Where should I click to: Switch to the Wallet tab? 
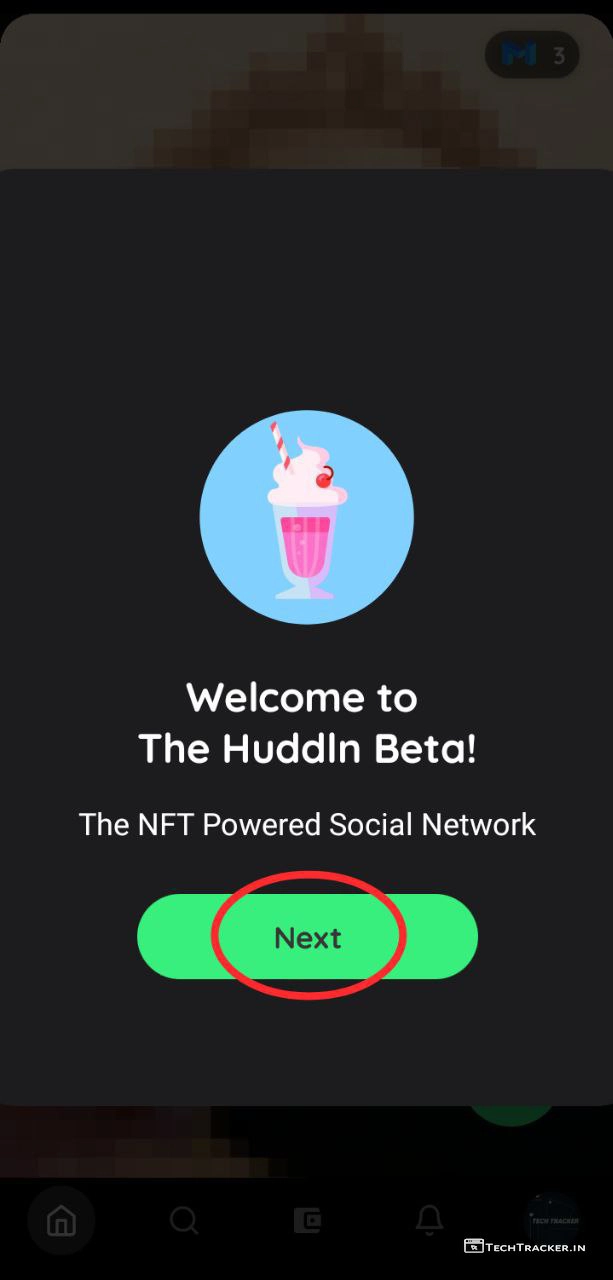tap(307, 1220)
